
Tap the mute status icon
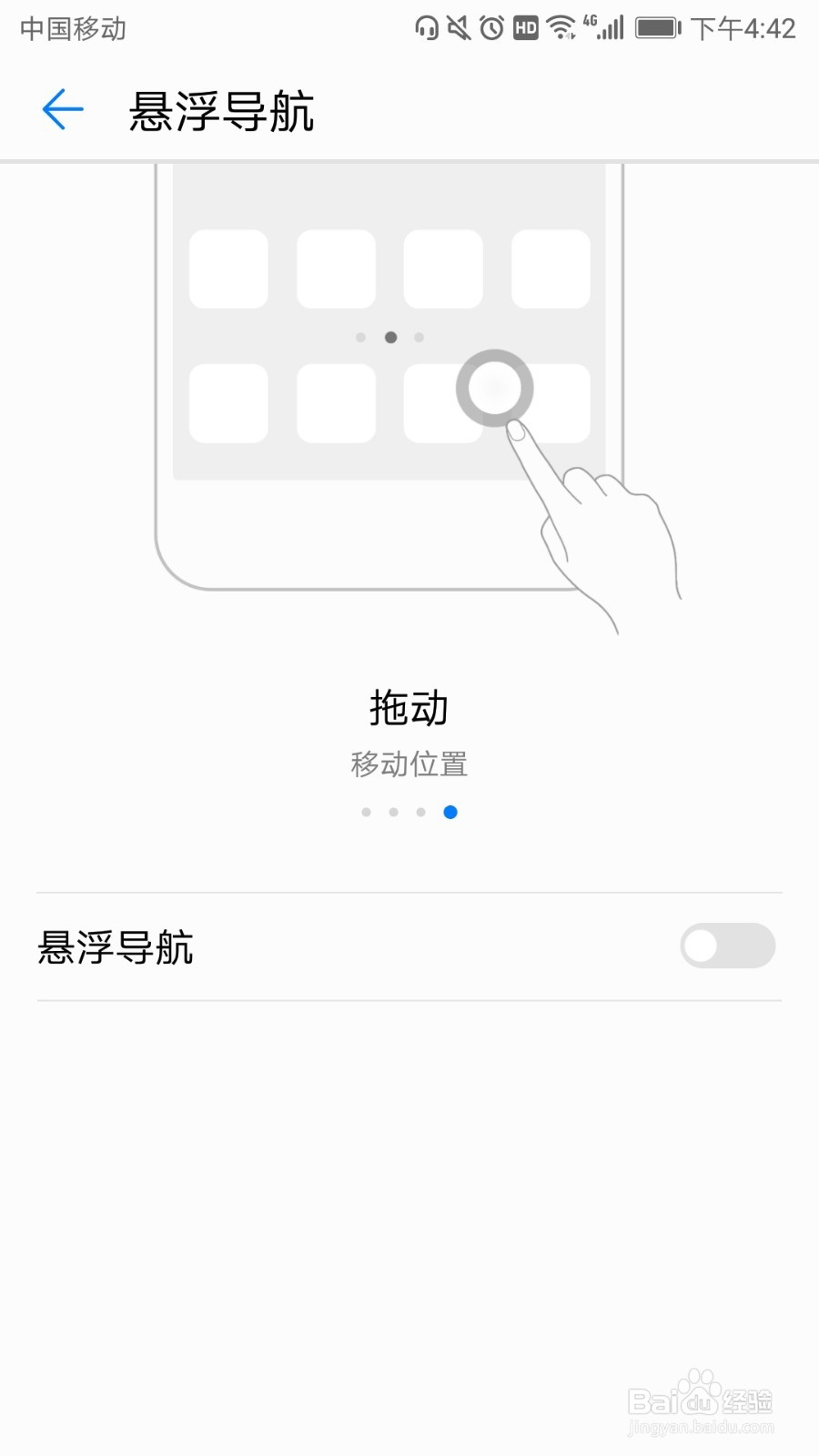click(x=458, y=28)
